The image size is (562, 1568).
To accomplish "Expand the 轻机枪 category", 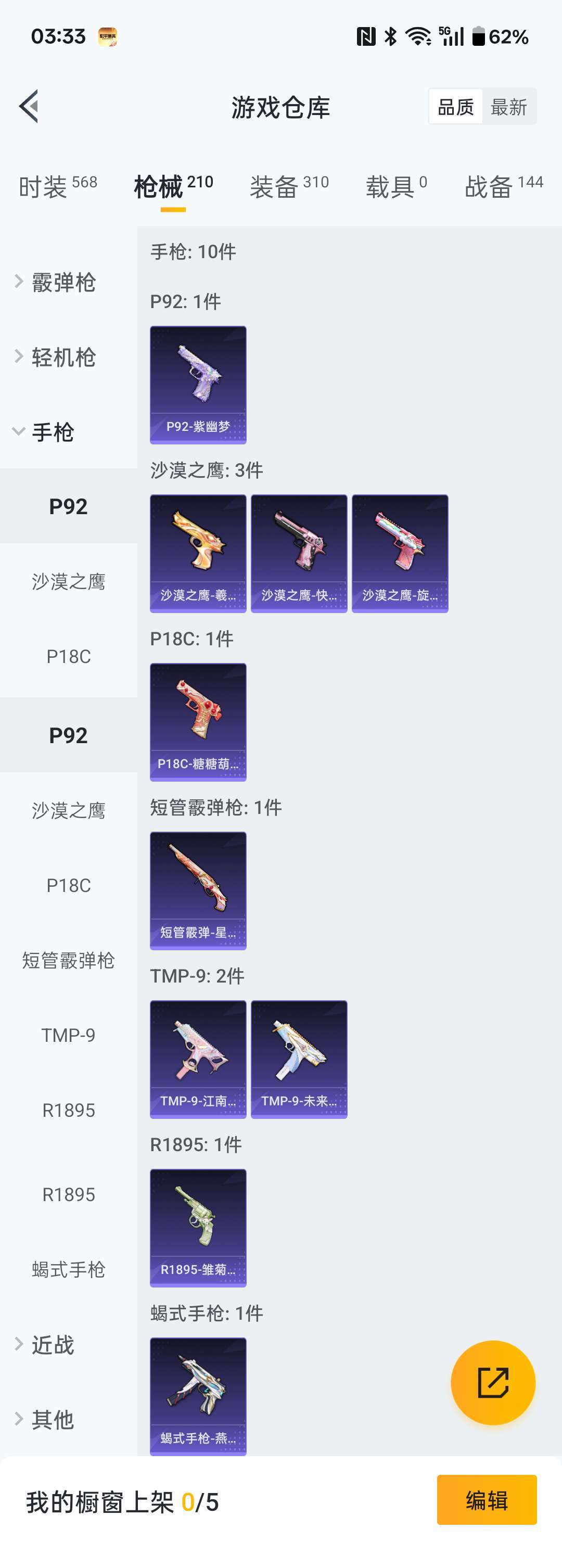I will [63, 358].
